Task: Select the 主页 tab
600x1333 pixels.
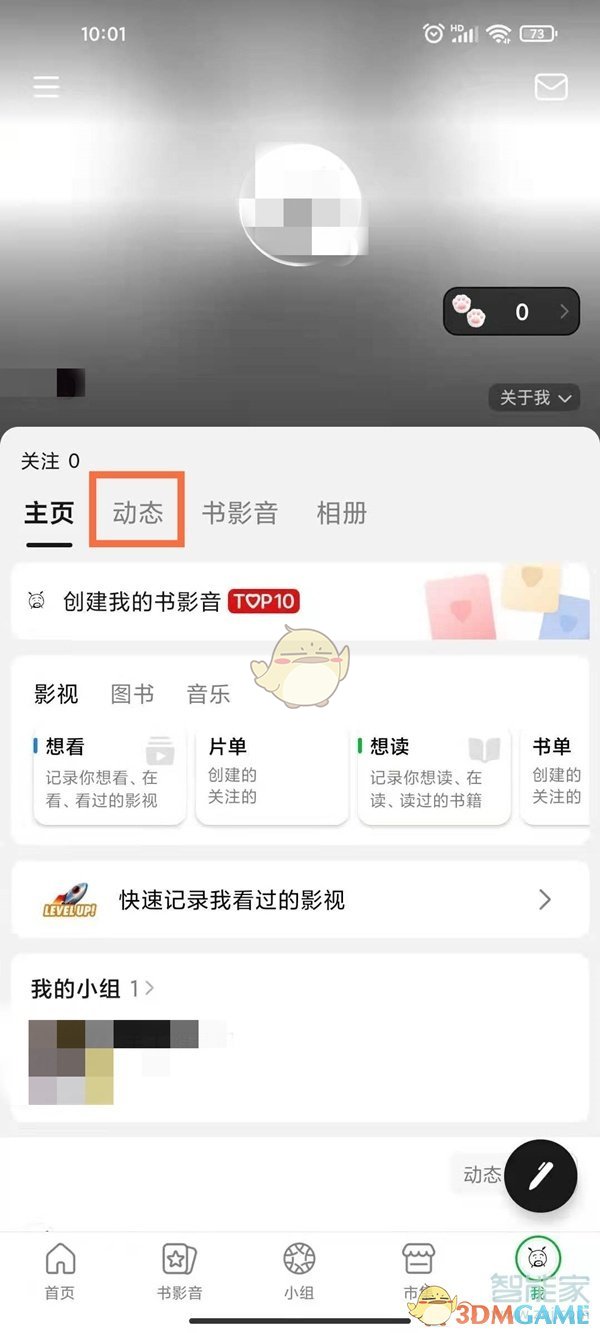Action: click(49, 513)
